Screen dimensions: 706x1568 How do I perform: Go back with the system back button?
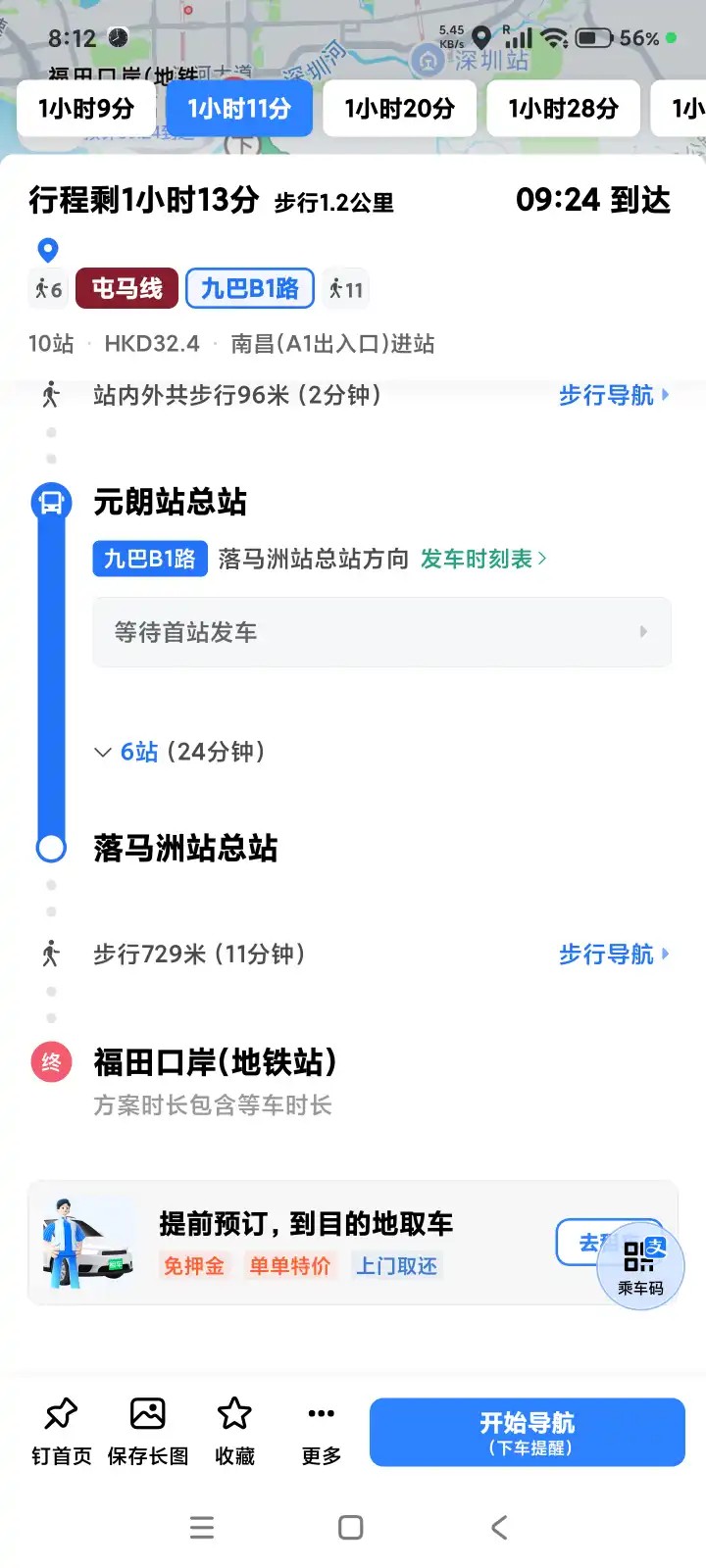(499, 1527)
